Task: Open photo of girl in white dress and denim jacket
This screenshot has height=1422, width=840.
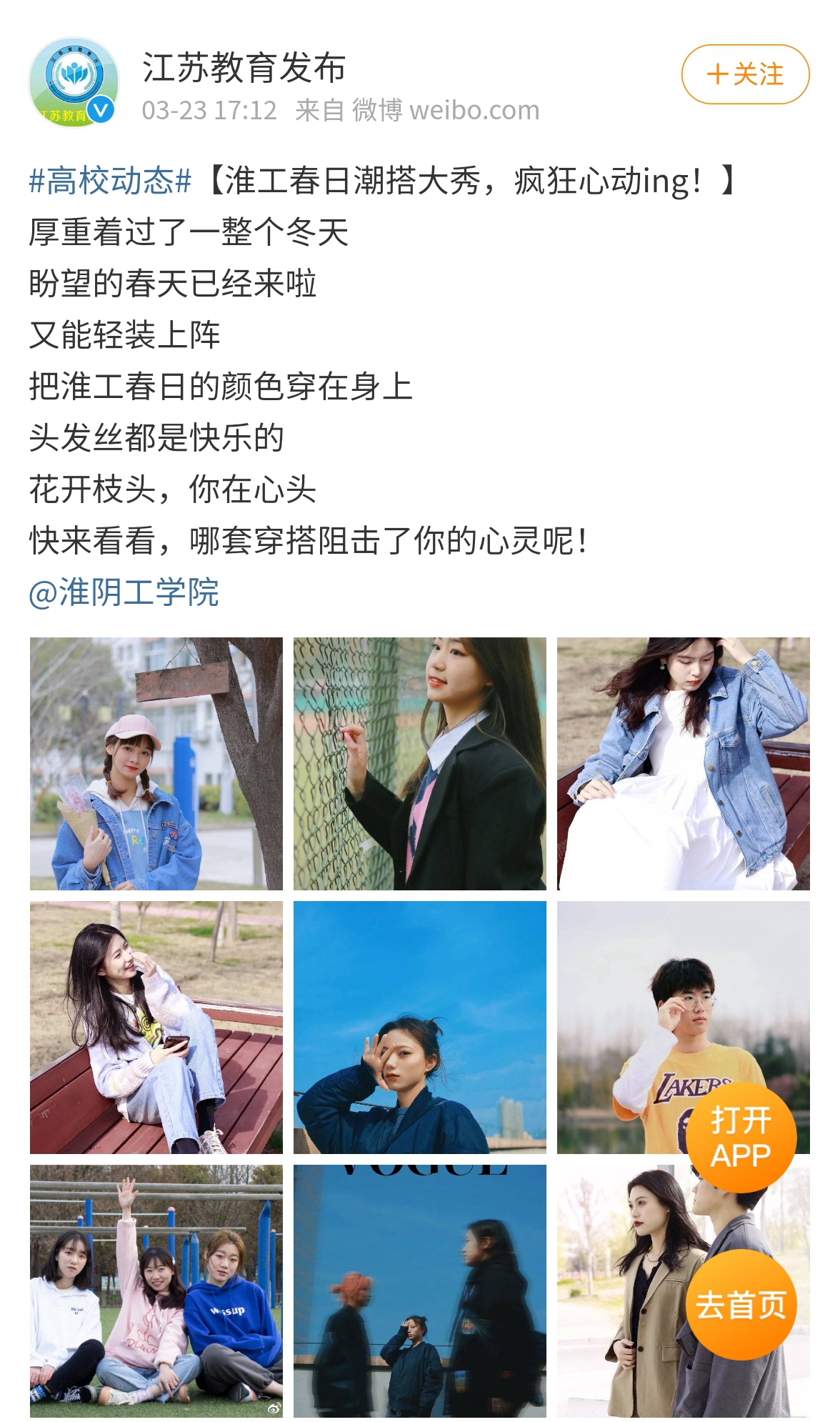Action: pos(683,763)
